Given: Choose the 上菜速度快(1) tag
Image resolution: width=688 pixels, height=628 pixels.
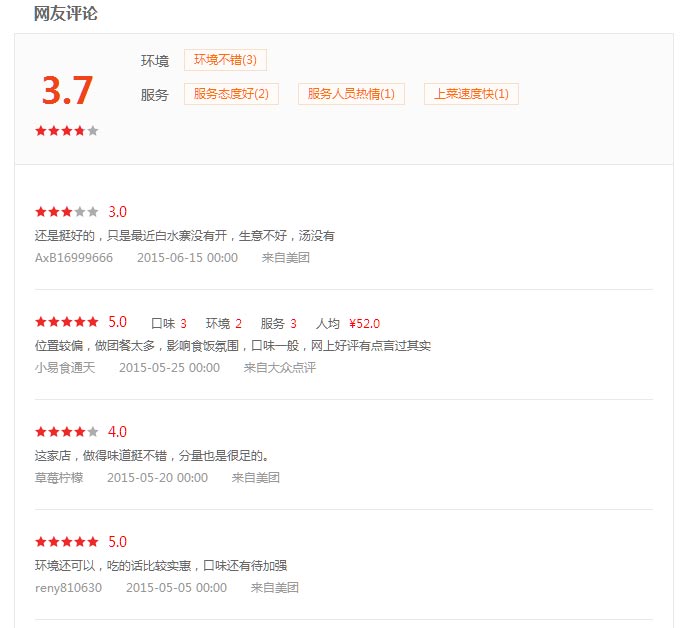Looking at the screenshot, I should tap(471, 94).
